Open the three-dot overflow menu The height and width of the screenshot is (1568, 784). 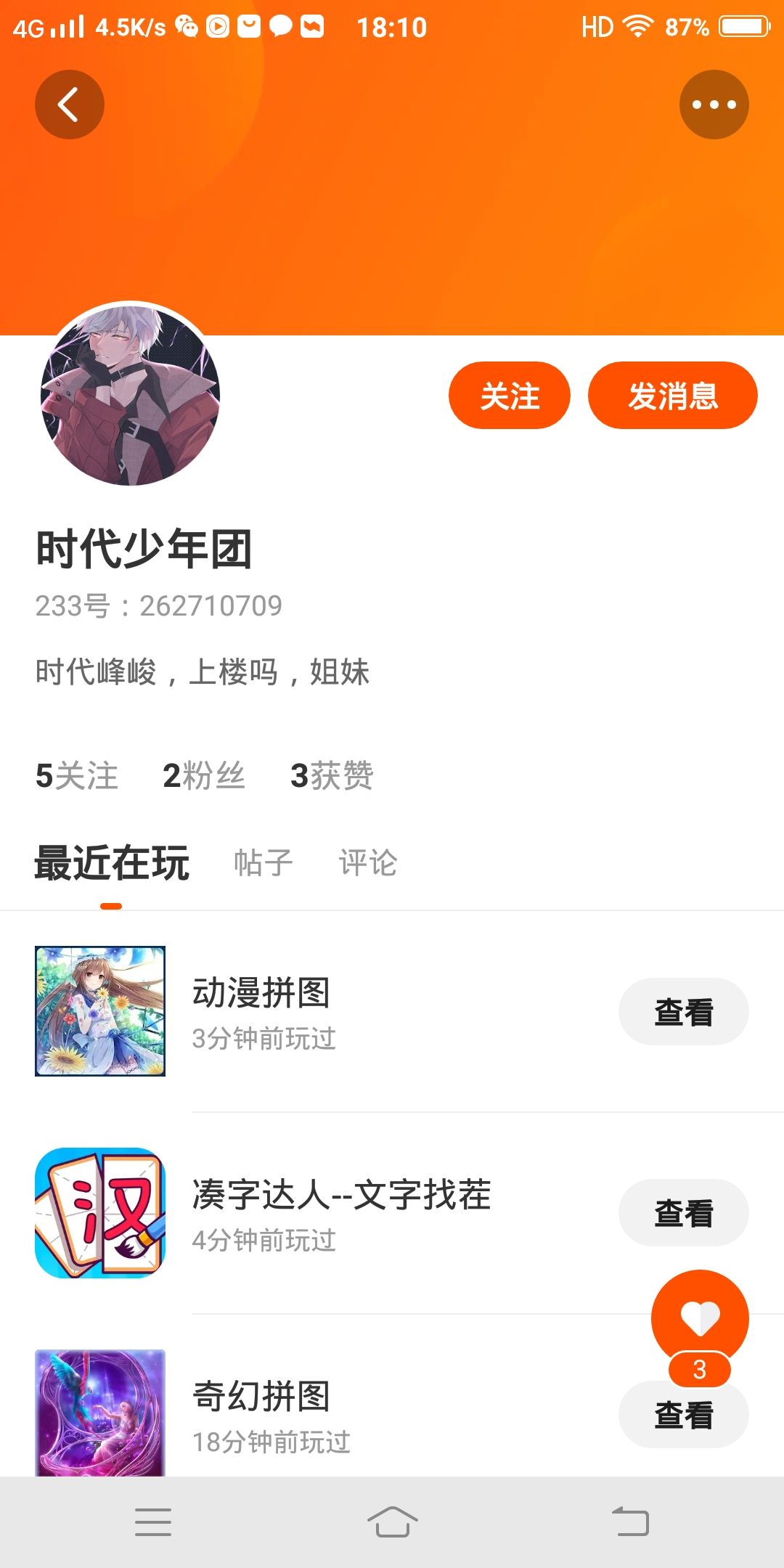[x=714, y=105]
